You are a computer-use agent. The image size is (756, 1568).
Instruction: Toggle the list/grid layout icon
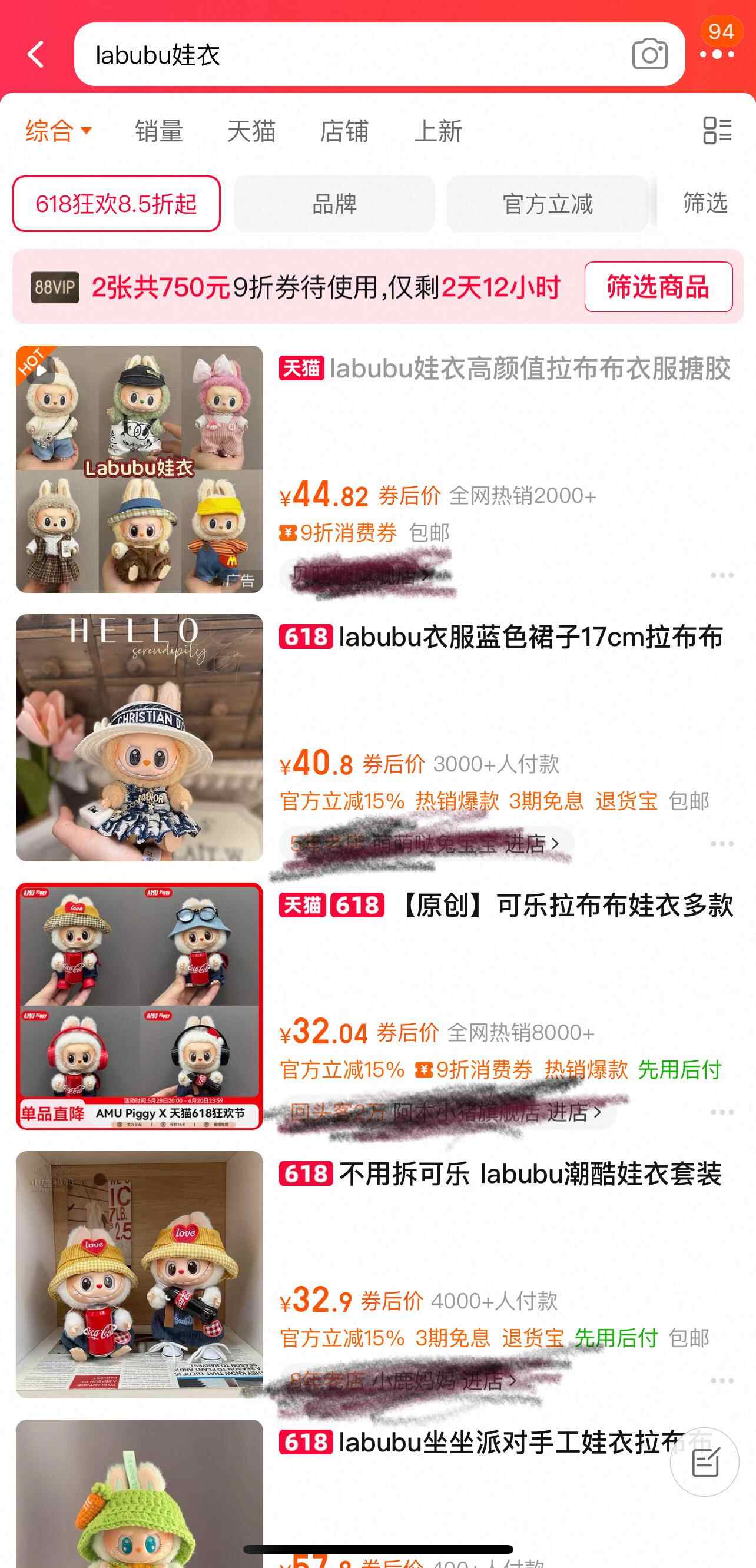point(717,130)
